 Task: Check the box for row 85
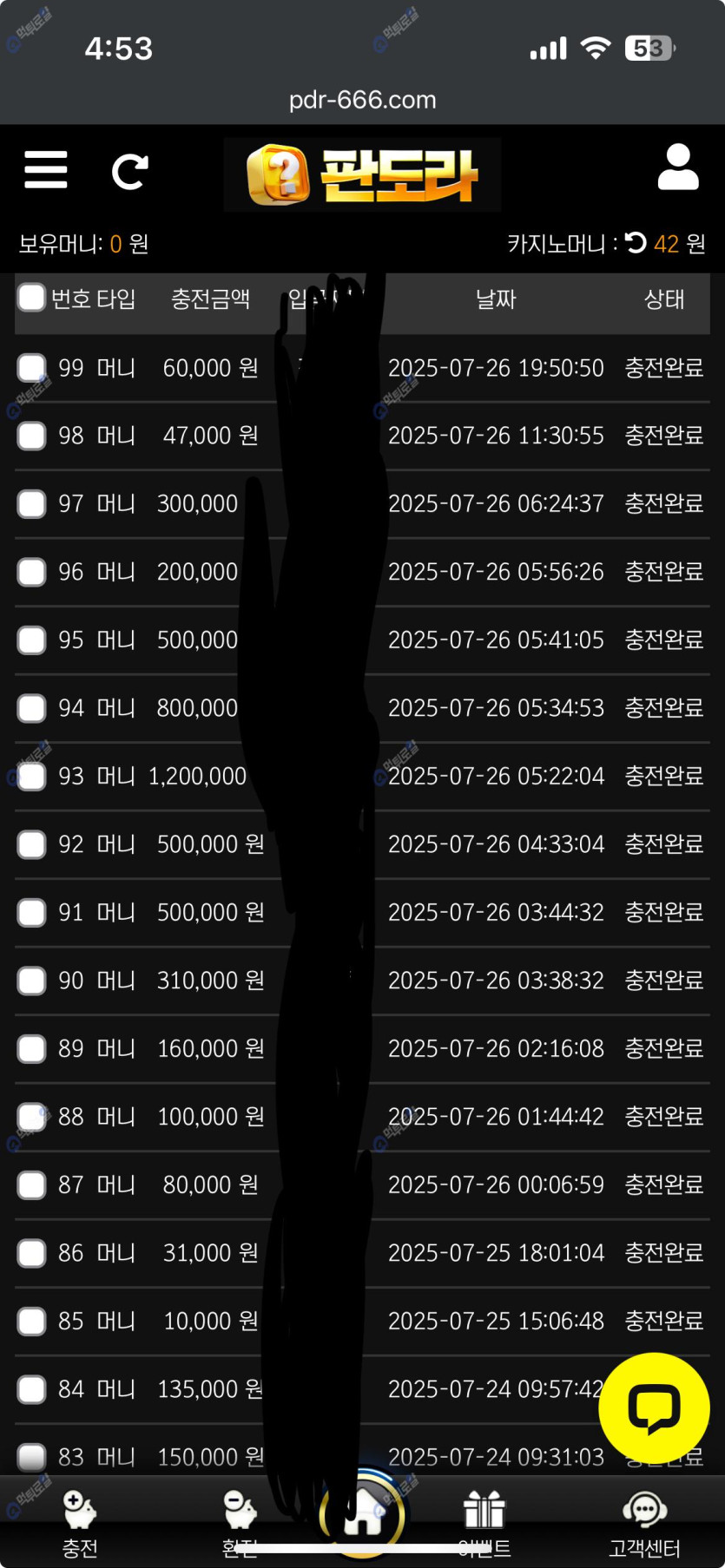[x=32, y=1322]
